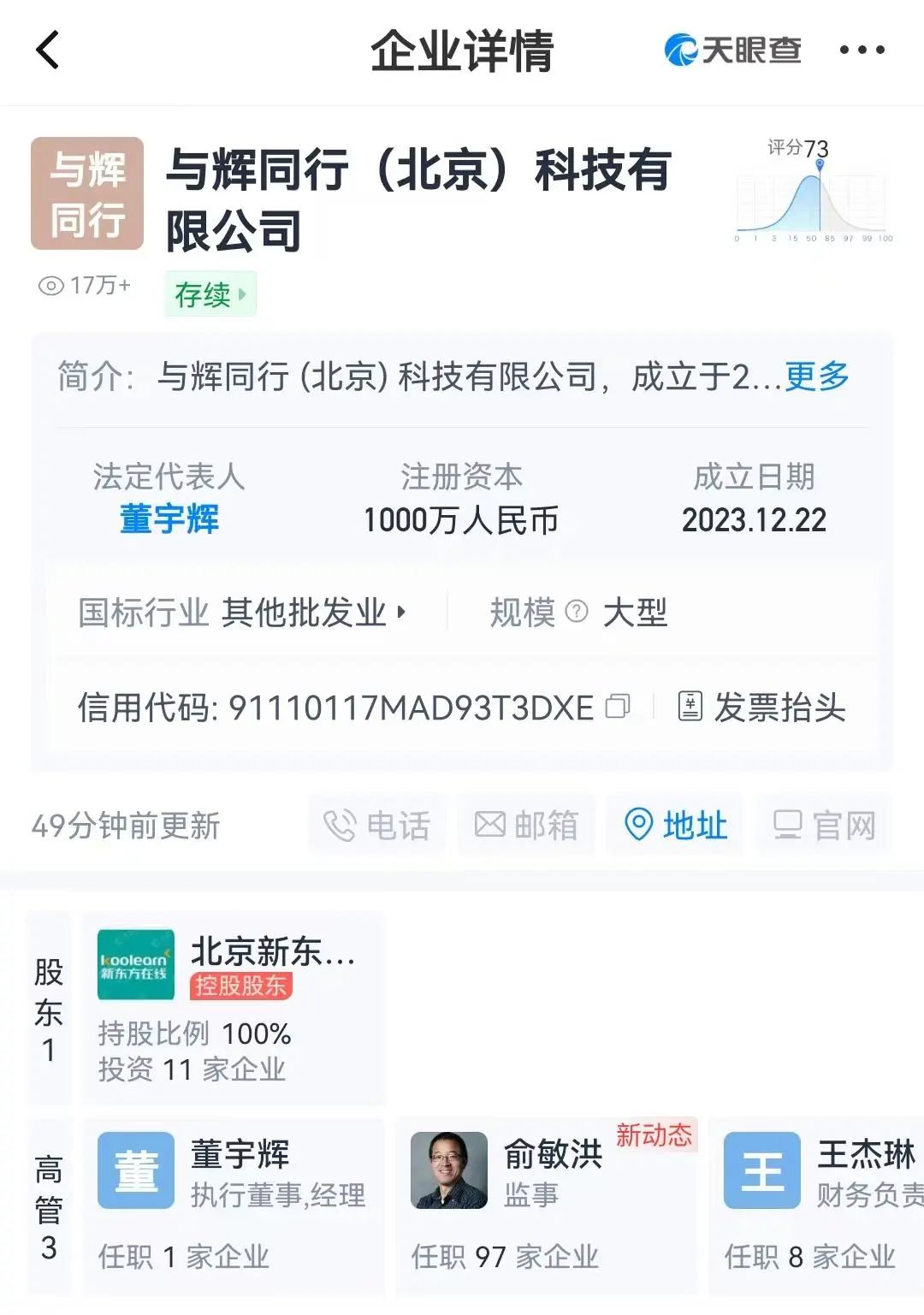Screen dimensions: 924x1315
Task: Open the 规模 help question icon
Action: pos(577,612)
